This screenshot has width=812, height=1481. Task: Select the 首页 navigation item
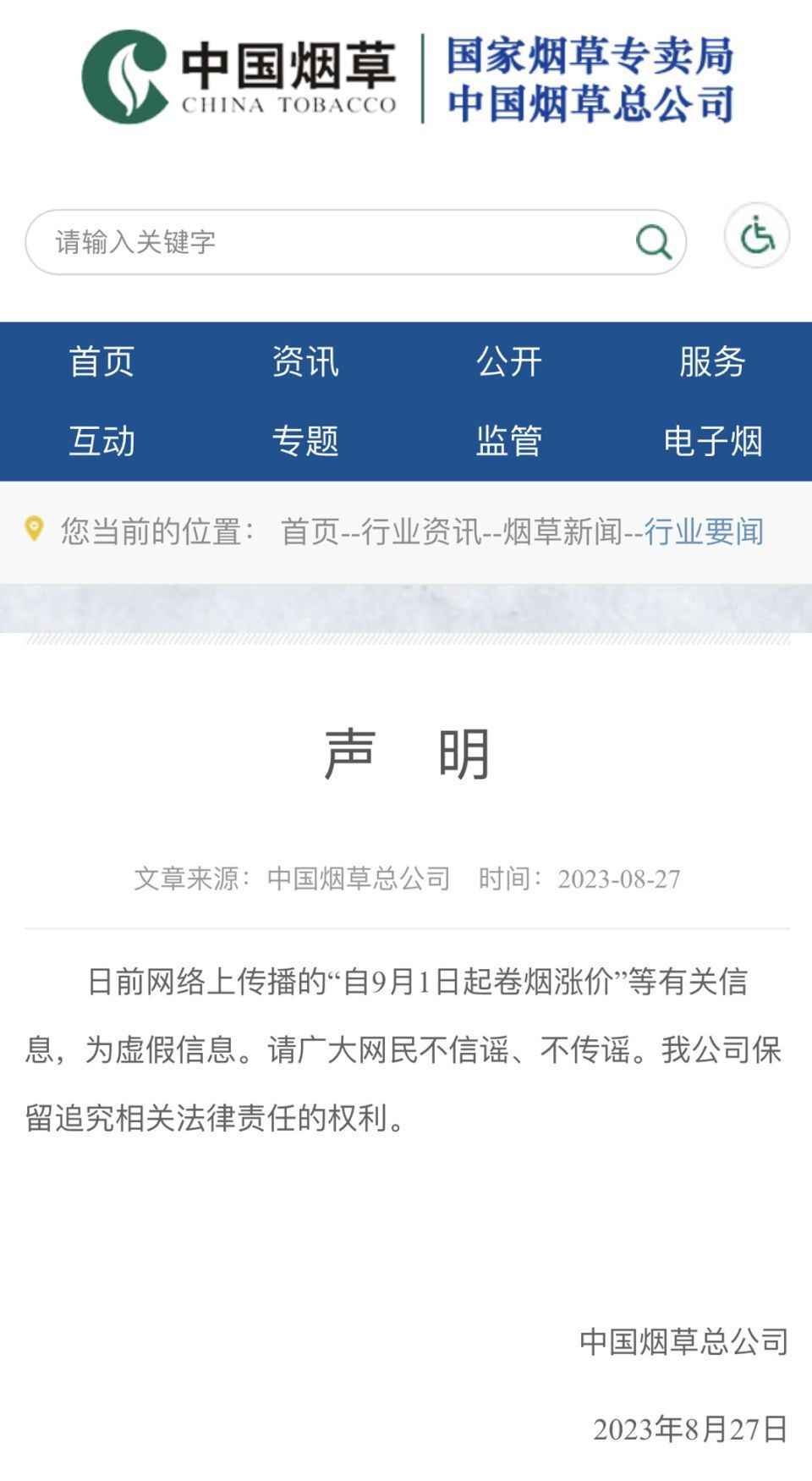102,361
